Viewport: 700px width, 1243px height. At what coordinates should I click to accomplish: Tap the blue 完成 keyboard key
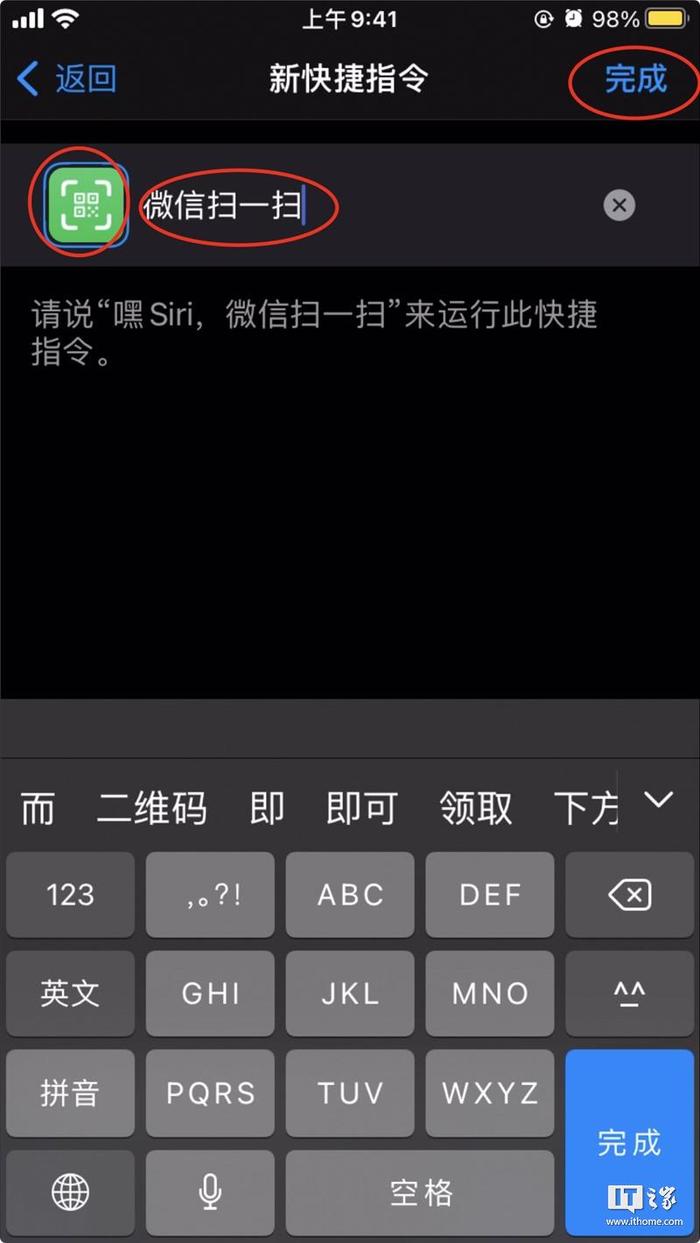(629, 1142)
